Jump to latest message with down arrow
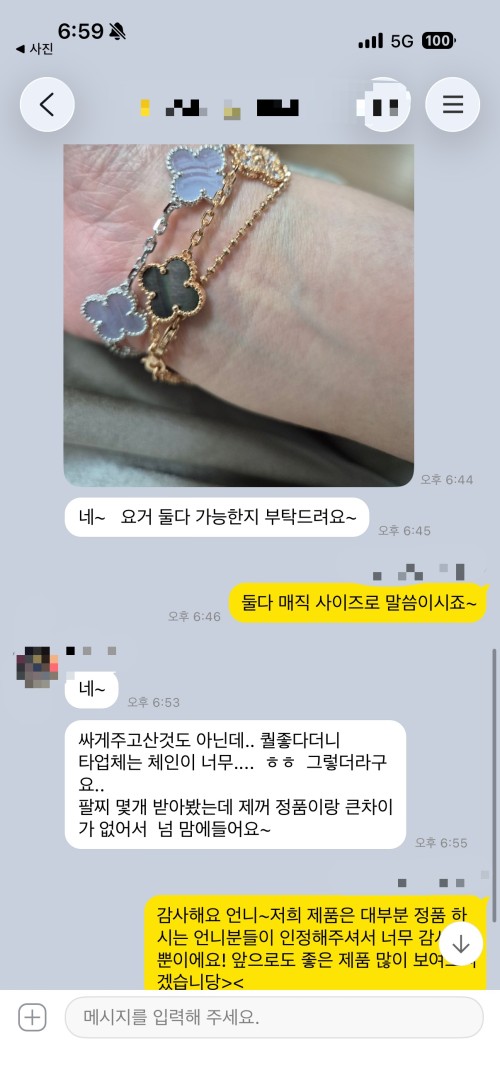This screenshot has width=500, height=1087. [x=461, y=944]
